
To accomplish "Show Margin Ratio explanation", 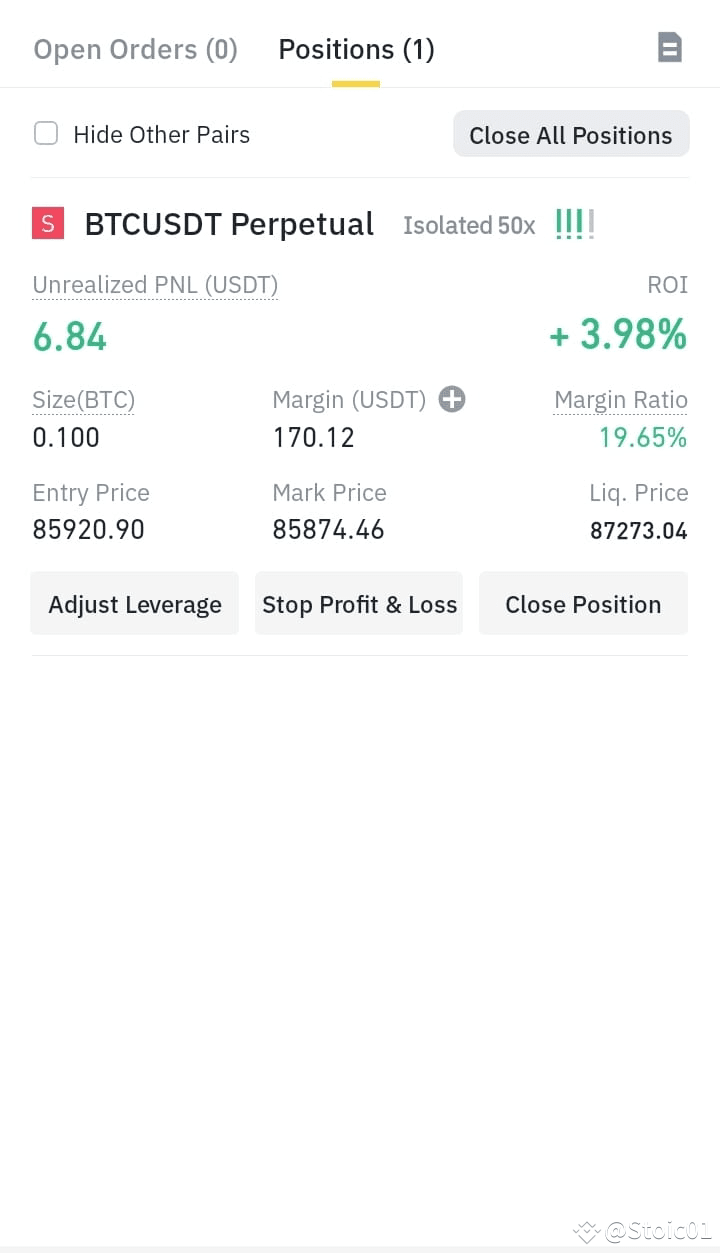I will click(x=621, y=400).
